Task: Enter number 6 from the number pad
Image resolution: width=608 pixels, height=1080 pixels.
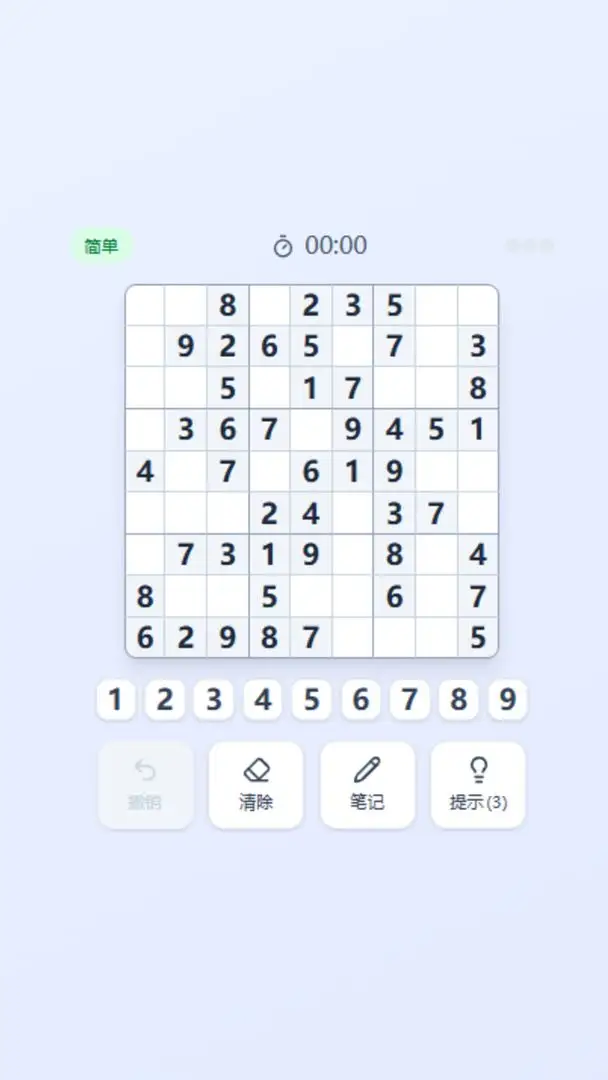Action: 360,700
